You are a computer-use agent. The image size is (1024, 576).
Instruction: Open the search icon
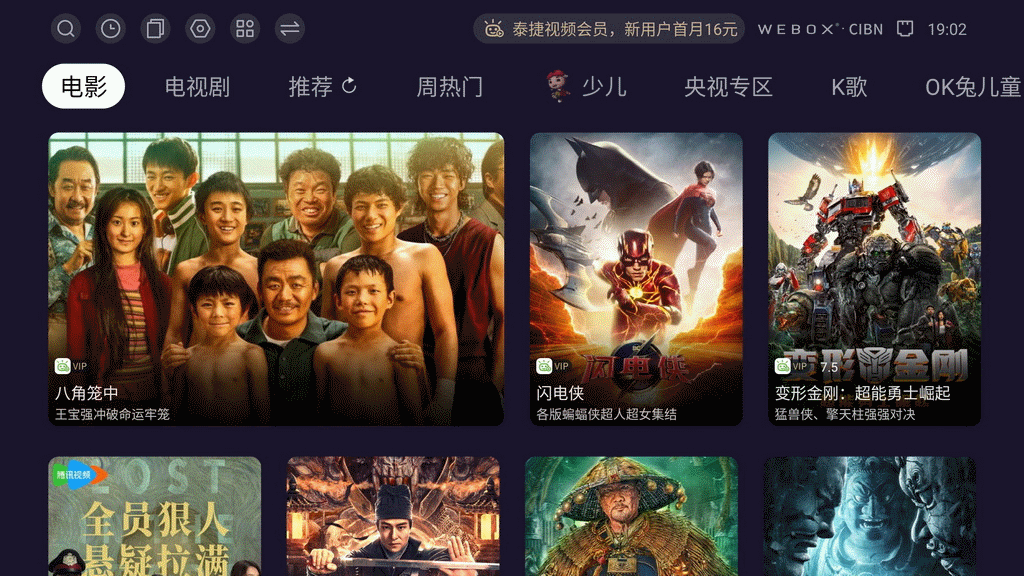(x=66, y=28)
